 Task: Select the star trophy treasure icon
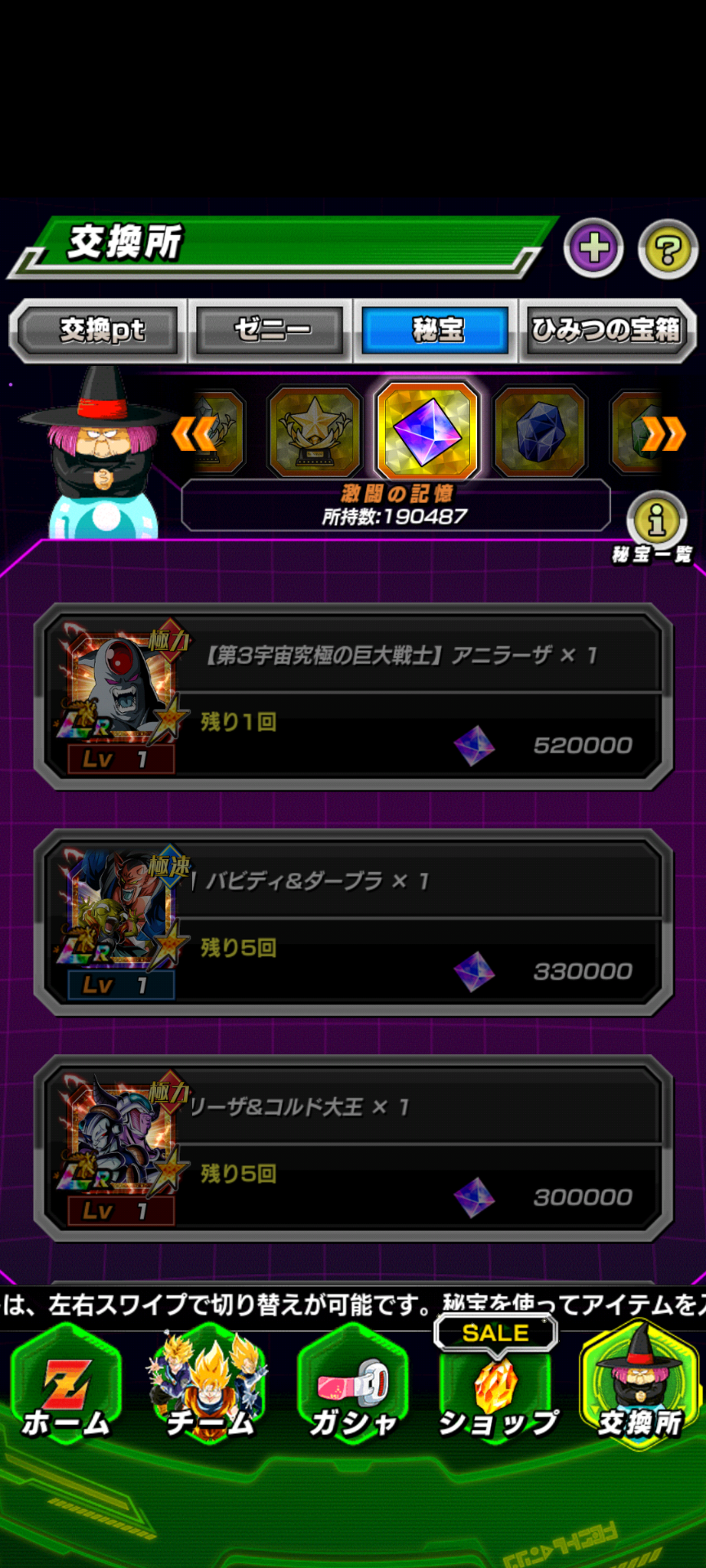pyautogui.click(x=315, y=431)
